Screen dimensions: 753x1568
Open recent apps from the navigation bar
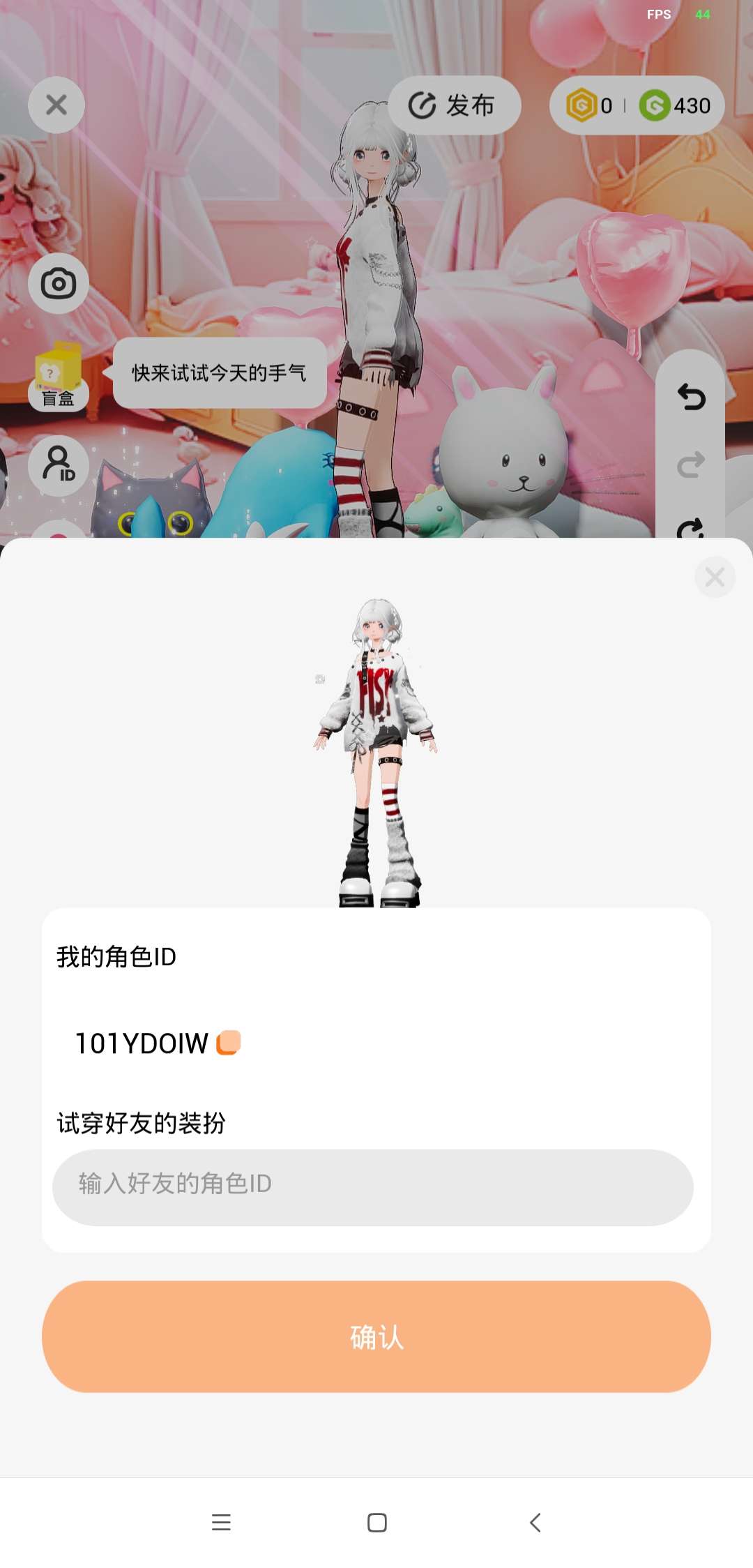point(221,1522)
